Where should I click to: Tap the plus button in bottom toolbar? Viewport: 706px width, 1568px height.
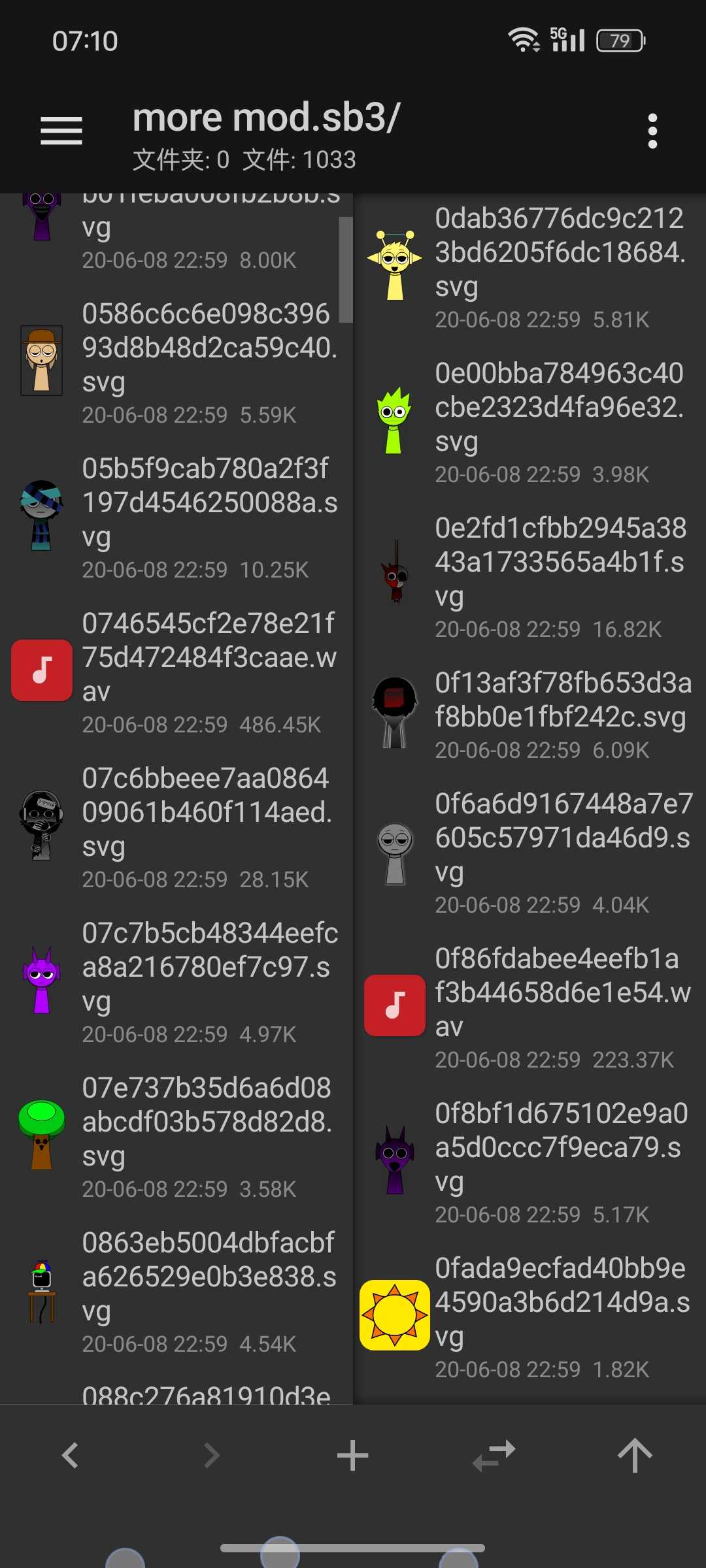[352, 1456]
